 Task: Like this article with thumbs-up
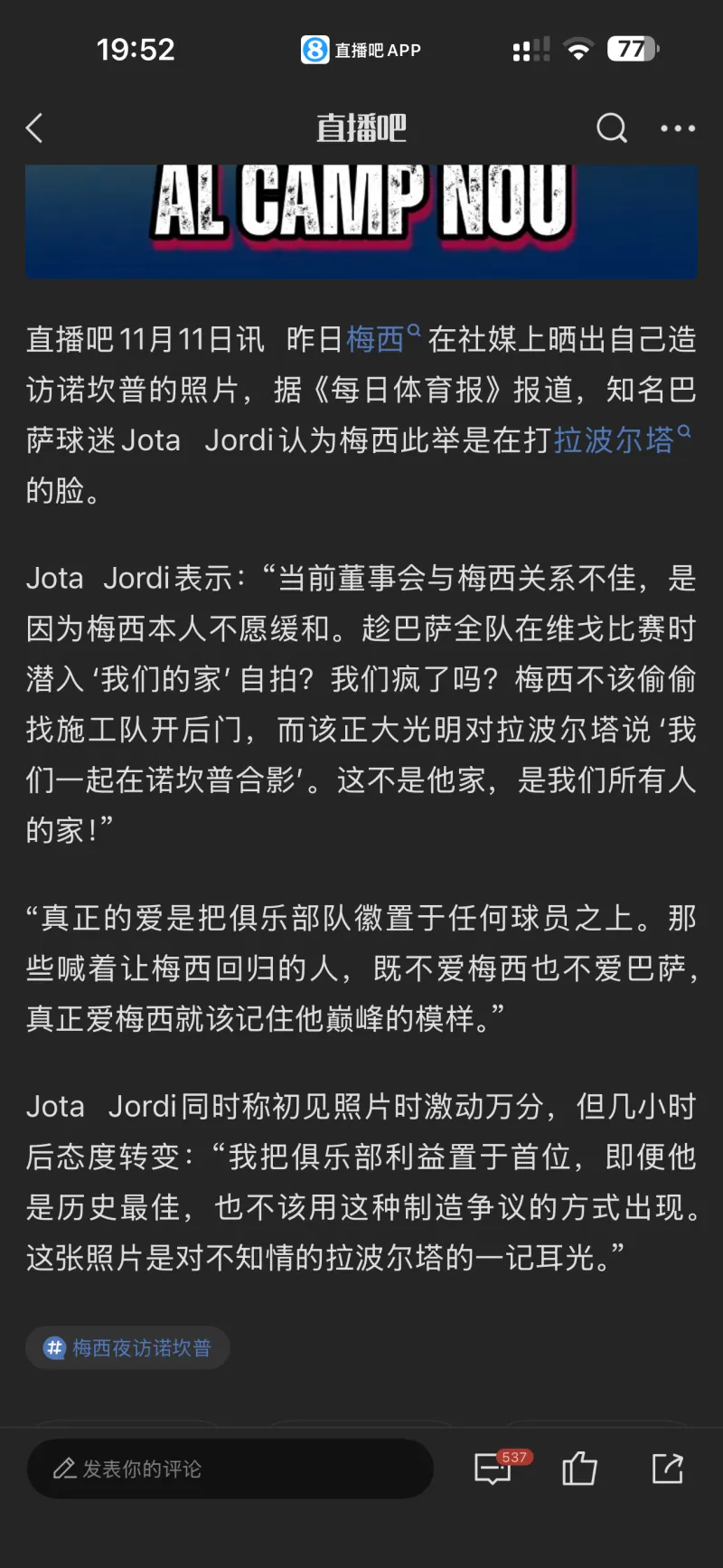[579, 1469]
